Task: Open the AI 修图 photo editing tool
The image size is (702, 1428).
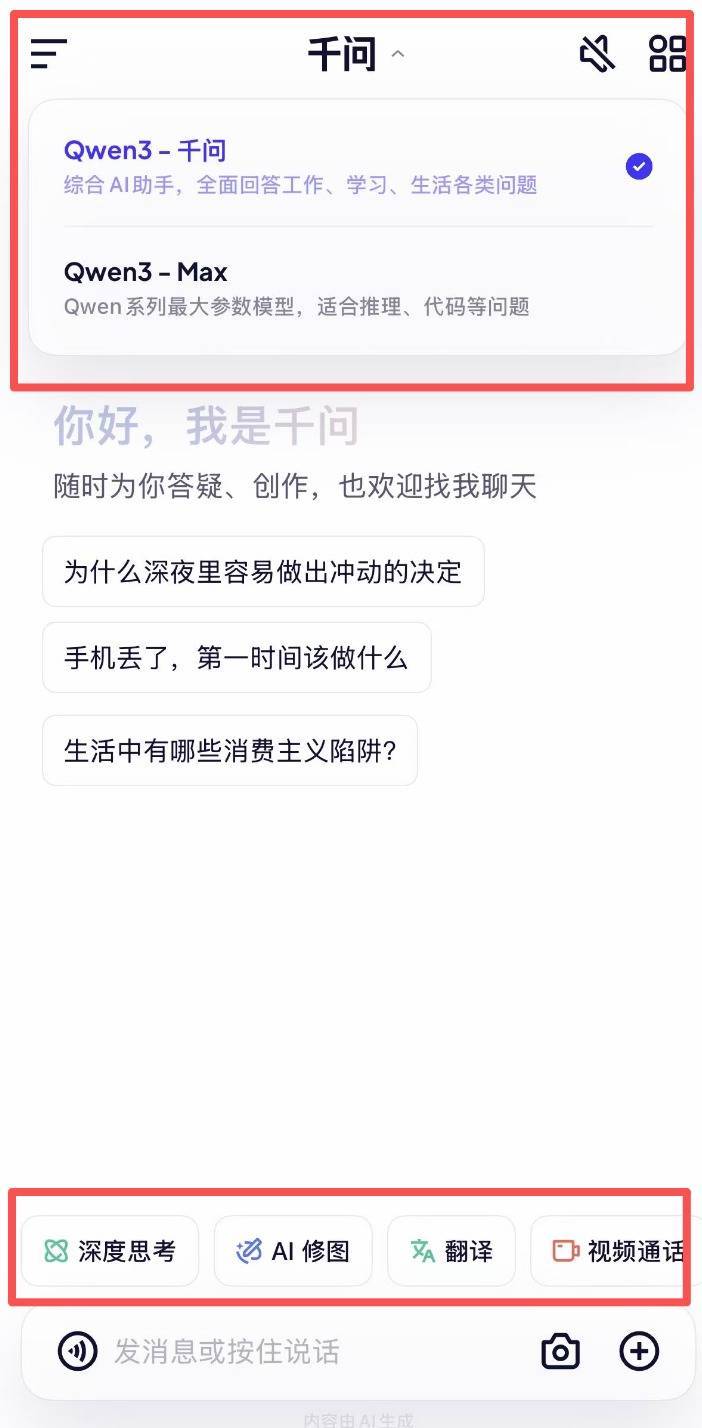Action: tap(293, 1250)
